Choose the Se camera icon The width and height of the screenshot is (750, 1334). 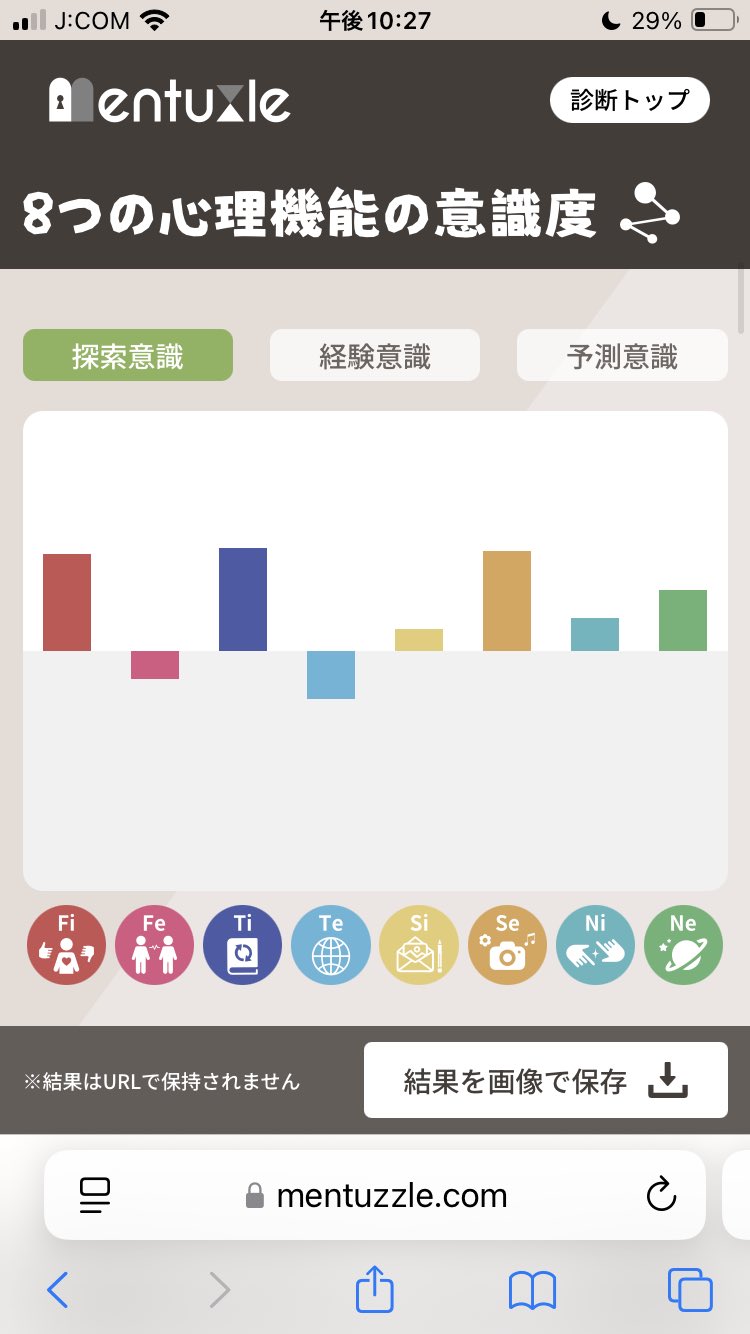[507, 946]
